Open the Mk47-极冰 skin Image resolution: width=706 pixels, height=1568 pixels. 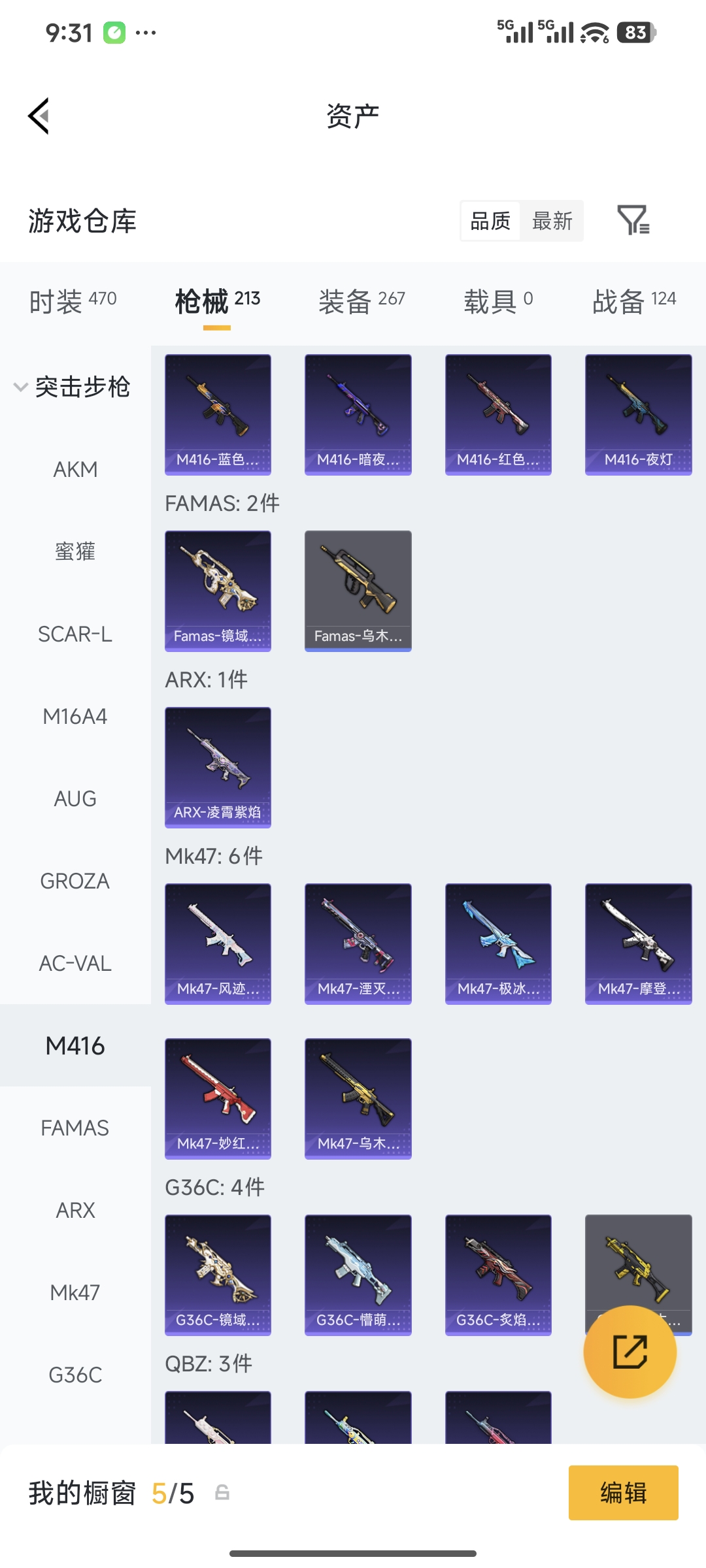[x=498, y=943]
